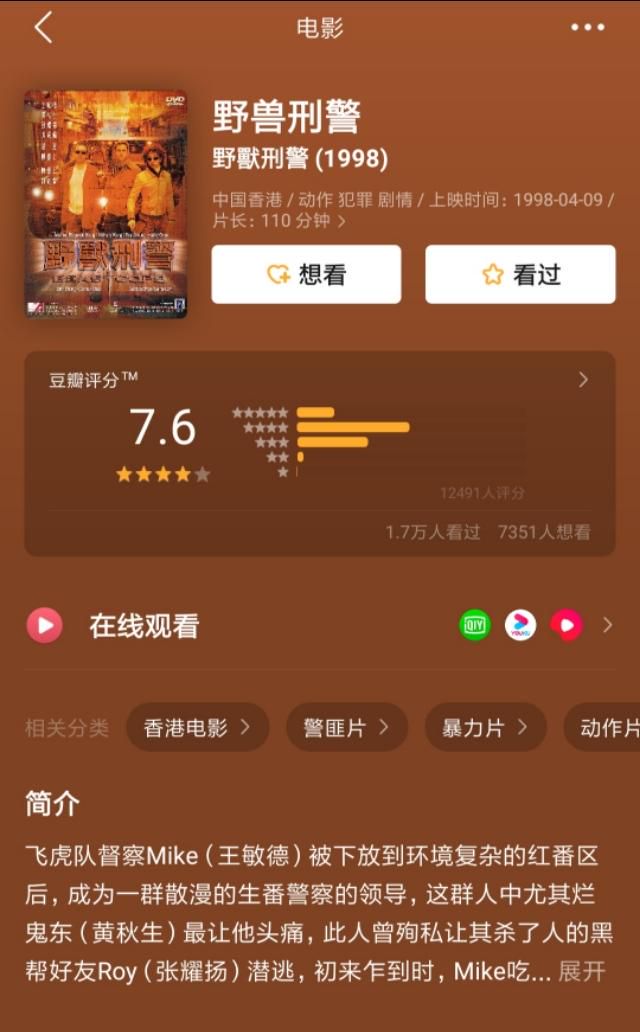Viewport: 640px width, 1032px height.
Task: Open the three-dot overflow menu
Action: (x=587, y=28)
